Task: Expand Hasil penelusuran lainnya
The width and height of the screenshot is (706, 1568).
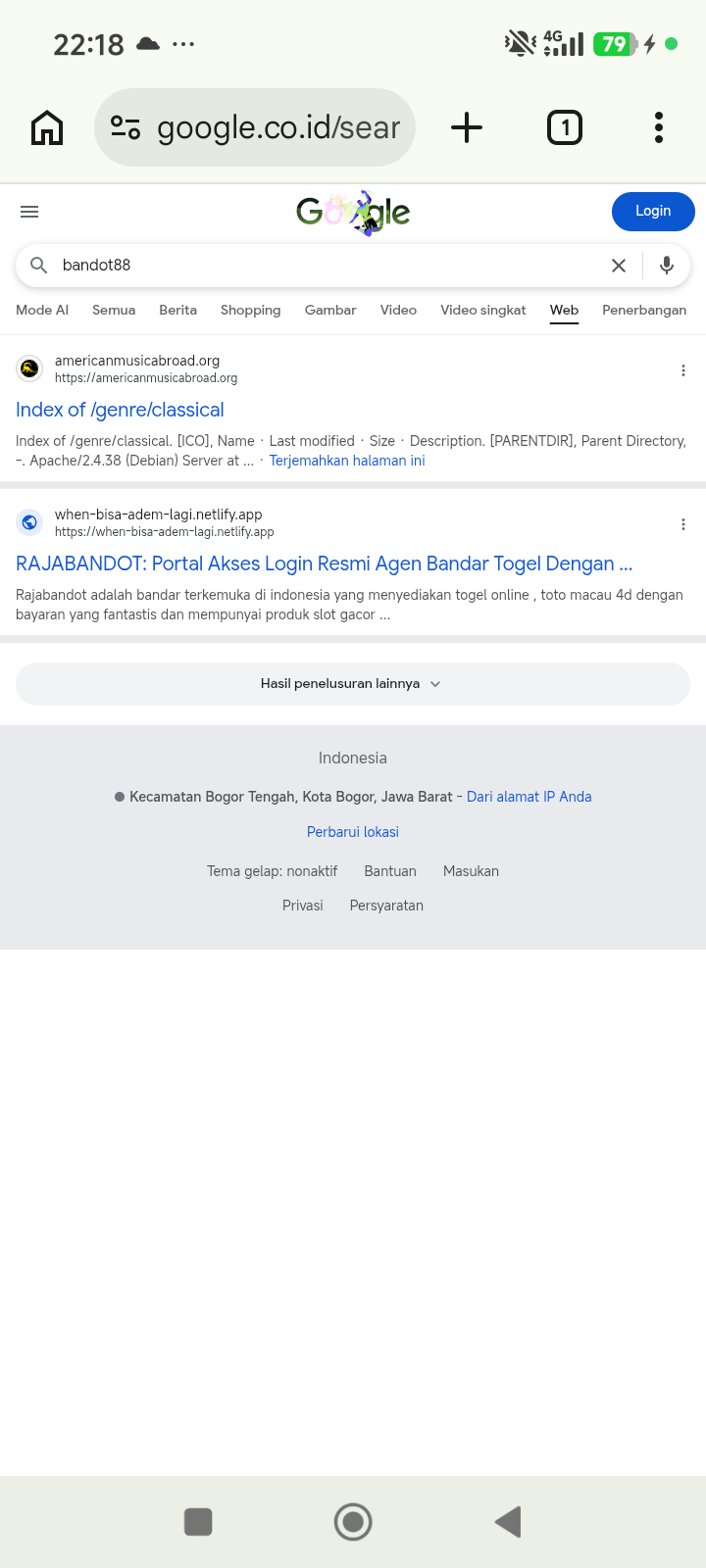Action: (353, 684)
